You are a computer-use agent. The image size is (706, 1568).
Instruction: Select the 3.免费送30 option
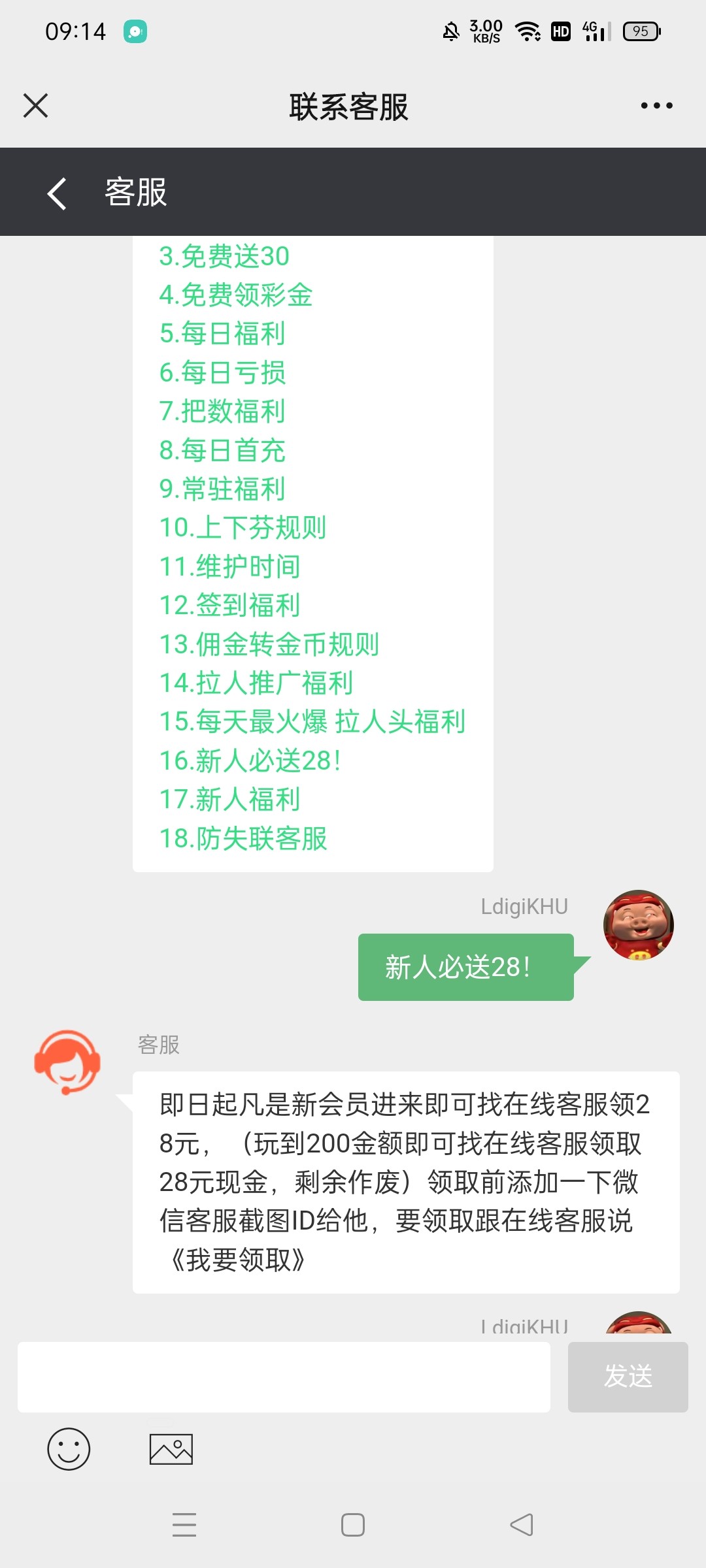pos(224,256)
